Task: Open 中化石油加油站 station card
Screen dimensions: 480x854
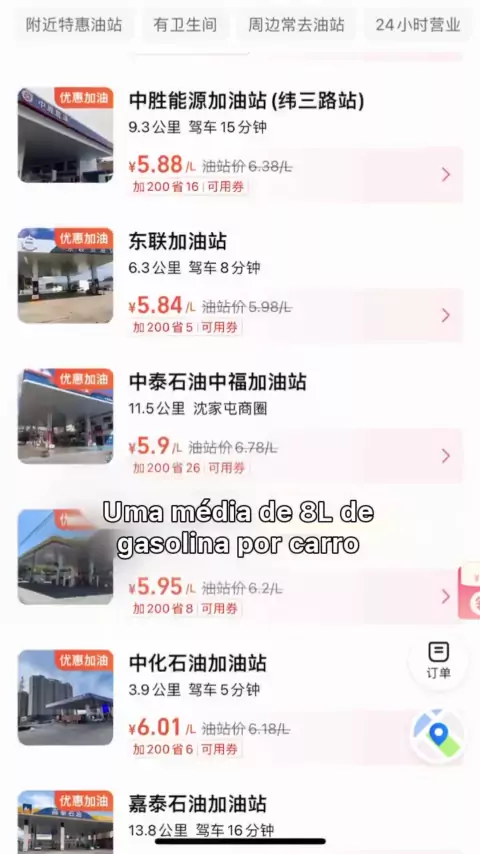Action: (240, 705)
